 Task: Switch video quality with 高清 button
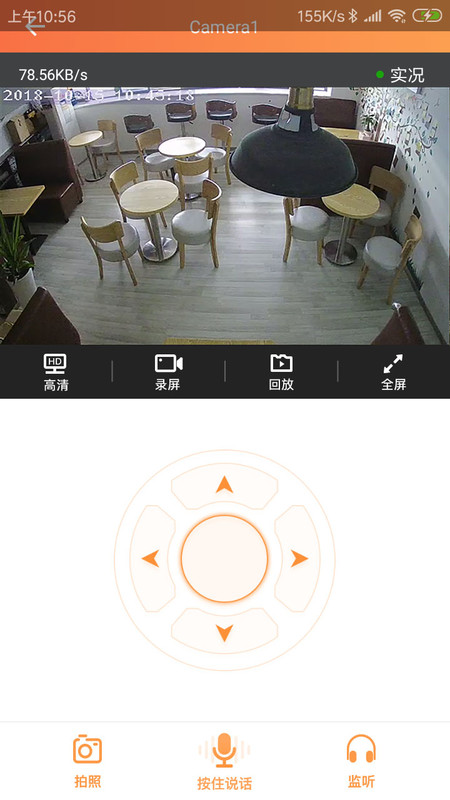[56, 372]
